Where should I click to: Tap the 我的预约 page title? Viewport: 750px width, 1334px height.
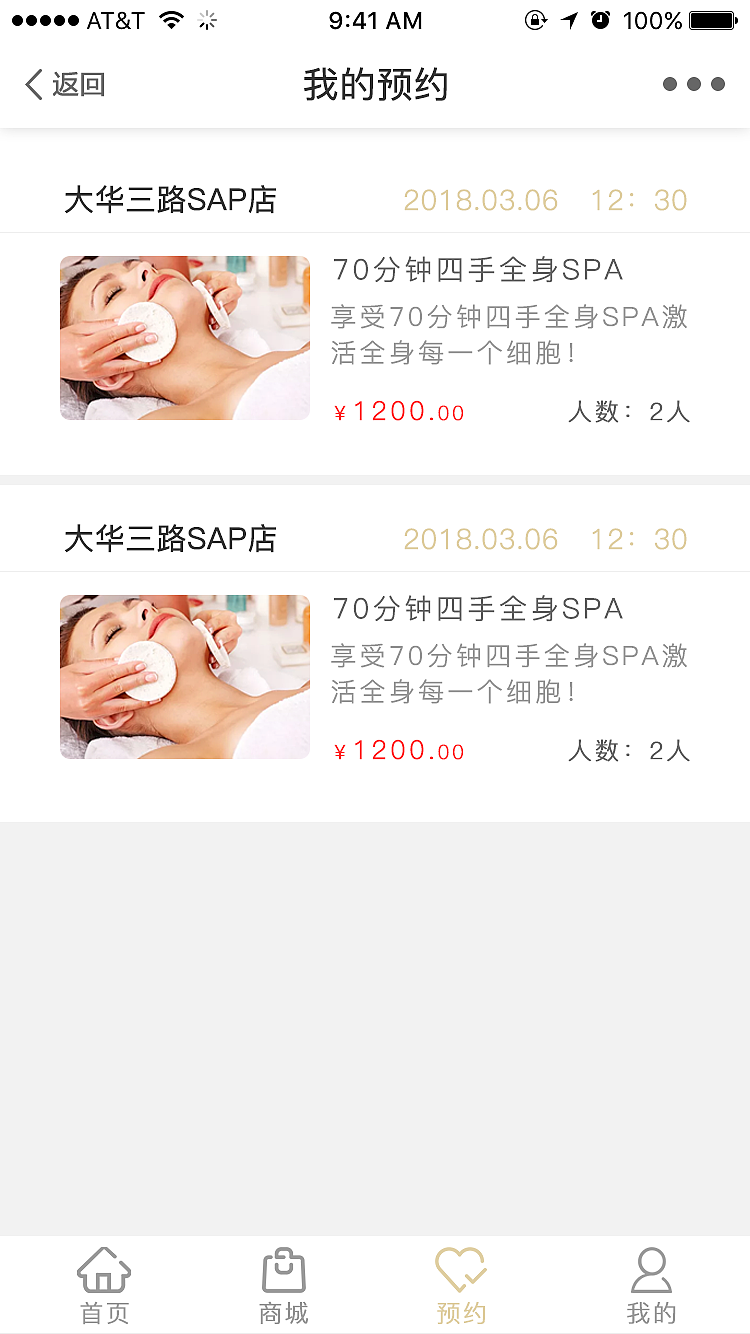[x=375, y=85]
